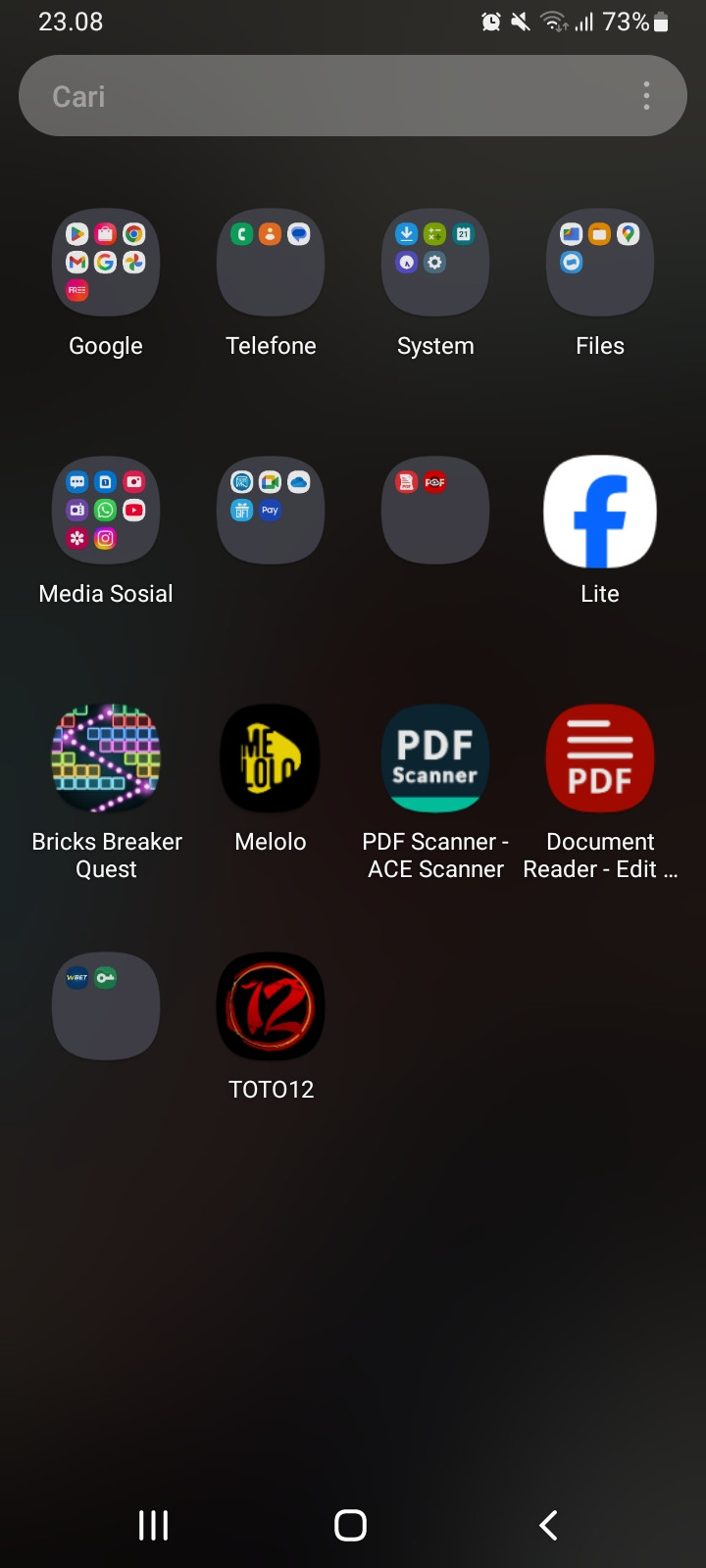Open the Files folder
This screenshot has height=1568, width=706.
(x=600, y=263)
